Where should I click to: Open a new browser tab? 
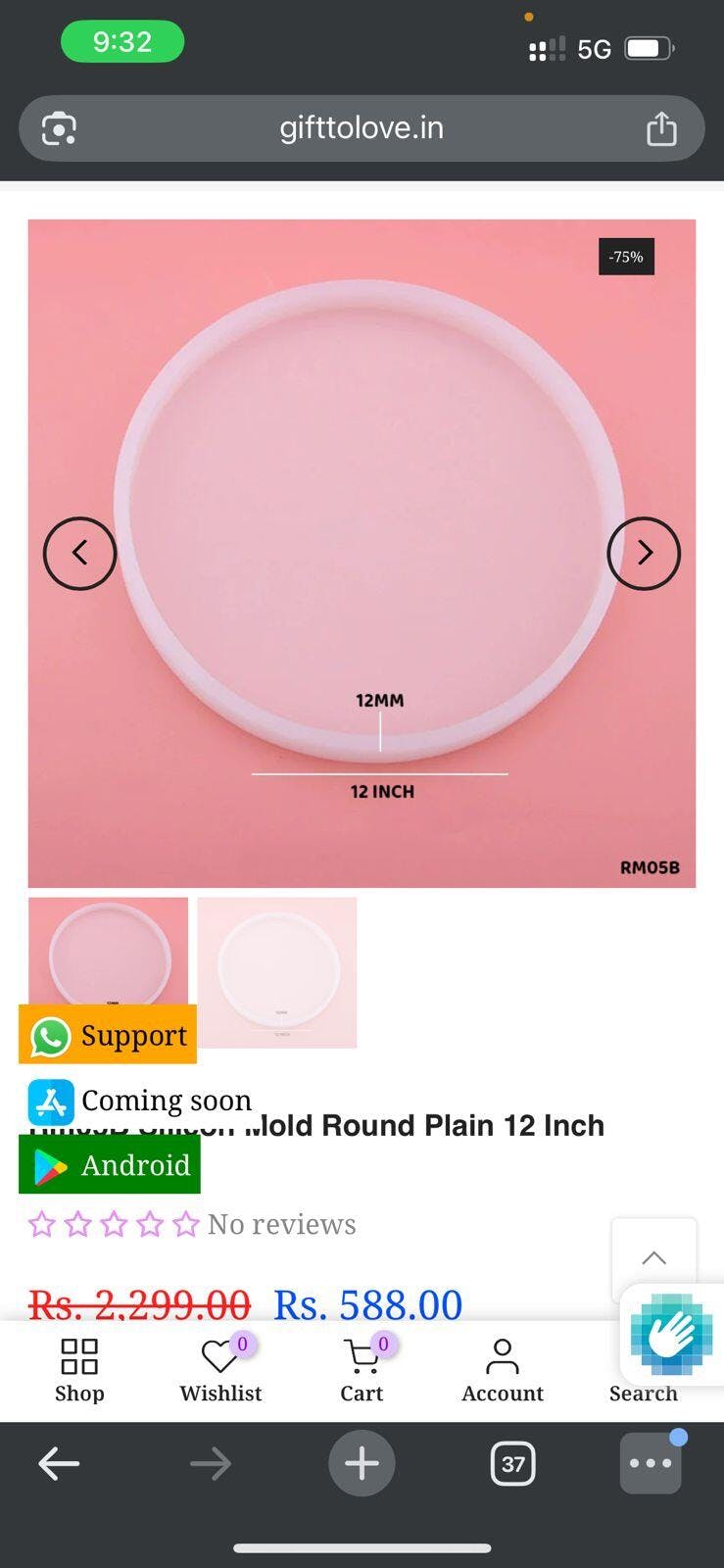[362, 1464]
